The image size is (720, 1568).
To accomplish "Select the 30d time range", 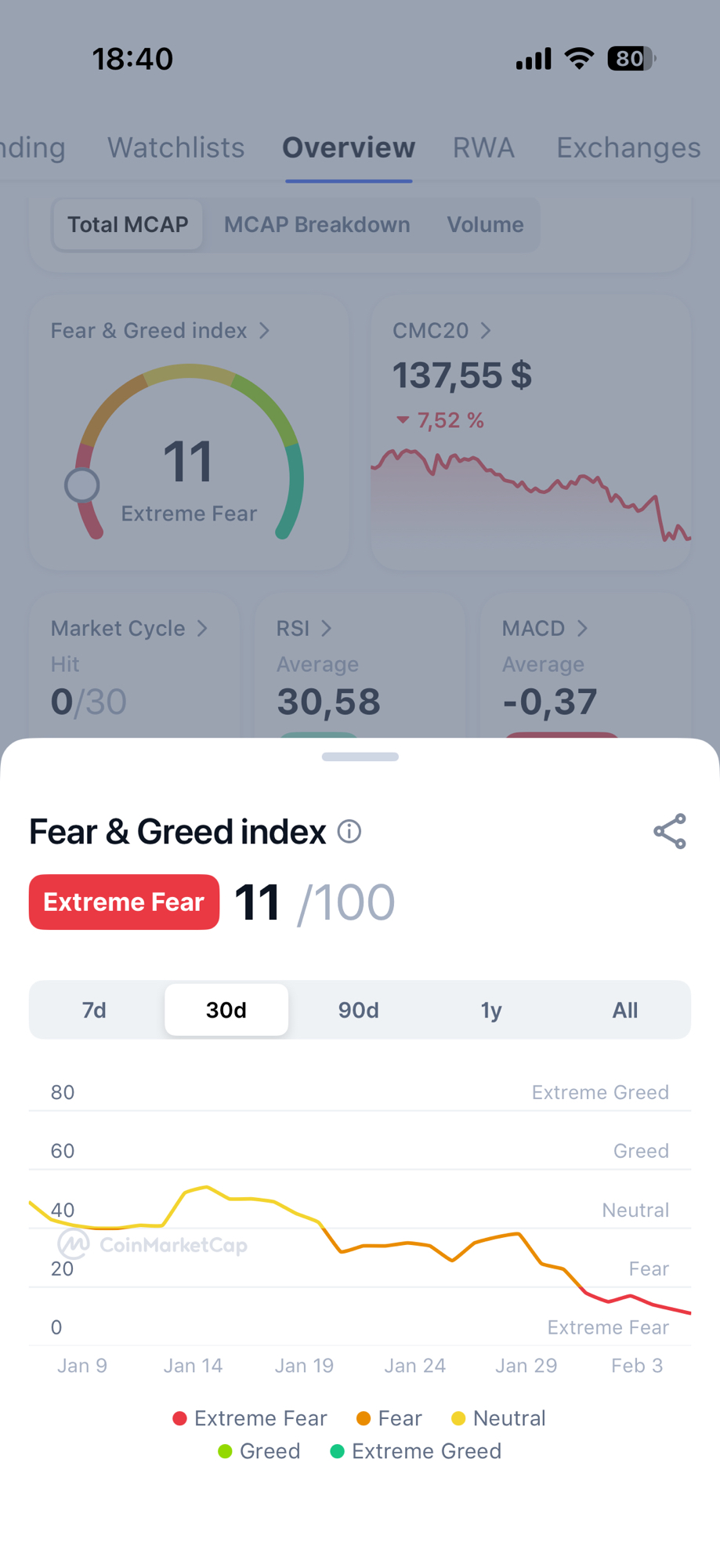I will [226, 1010].
